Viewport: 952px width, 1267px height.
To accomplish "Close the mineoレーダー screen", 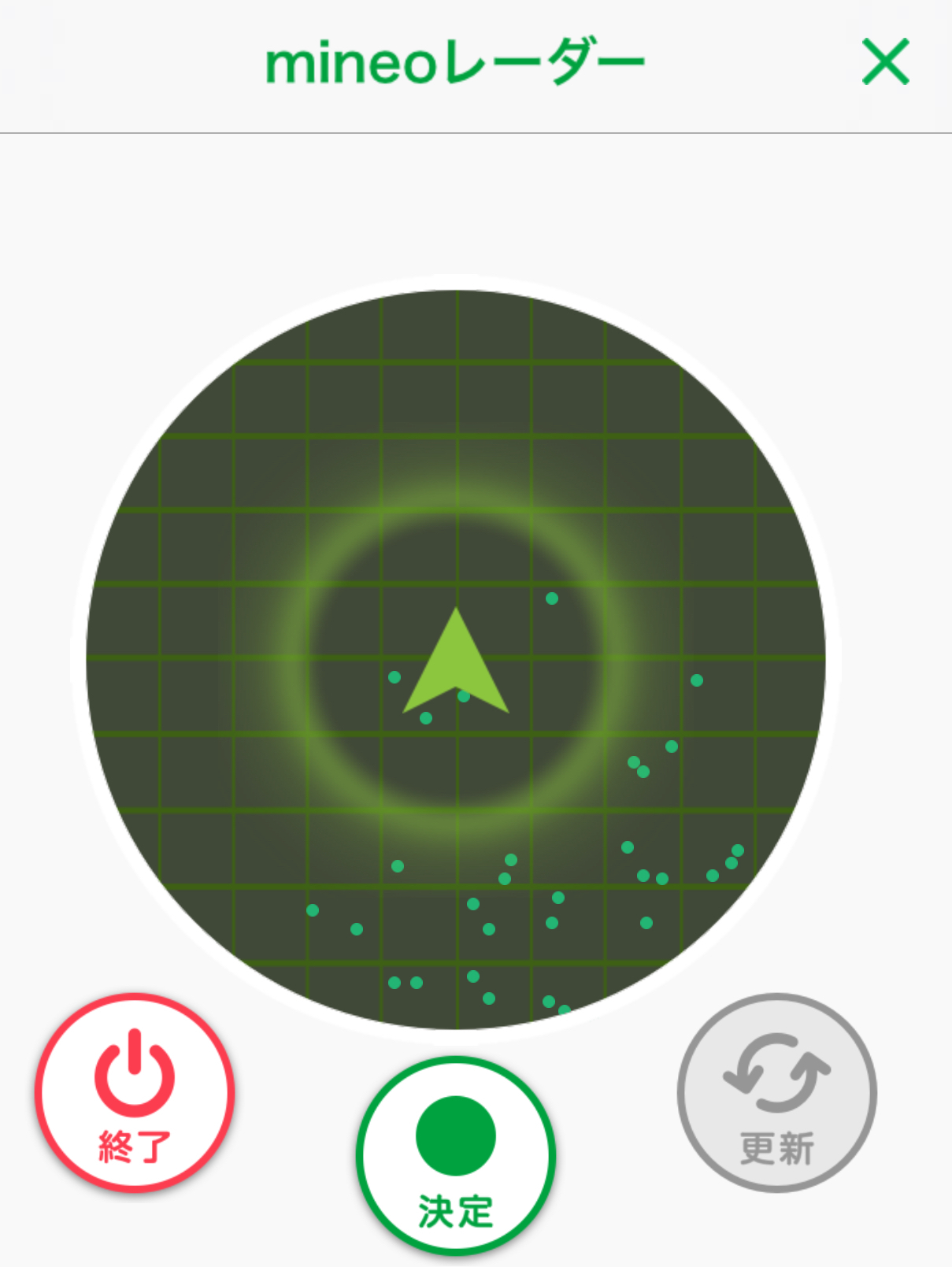I will pyautogui.click(x=886, y=61).
